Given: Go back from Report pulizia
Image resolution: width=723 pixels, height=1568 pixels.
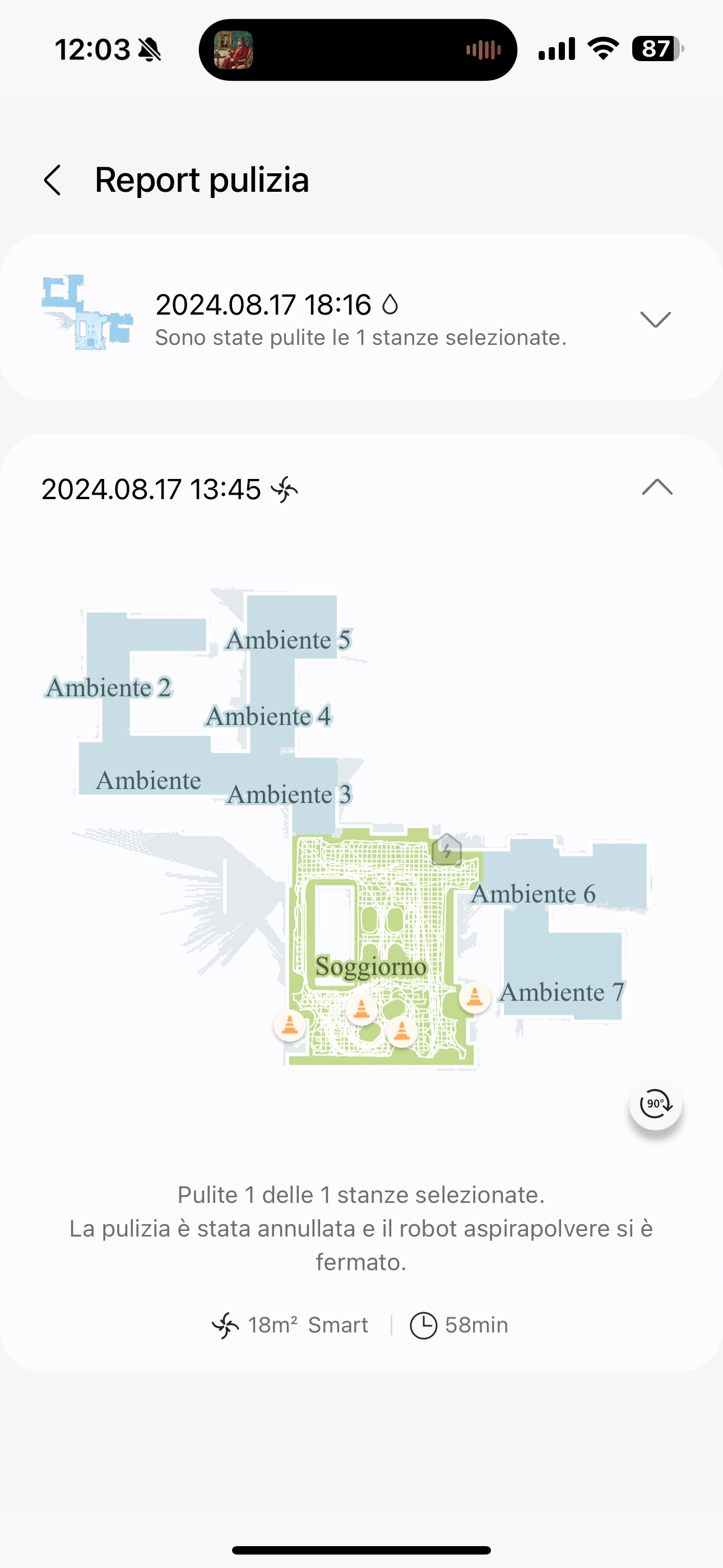Looking at the screenshot, I should point(53,180).
